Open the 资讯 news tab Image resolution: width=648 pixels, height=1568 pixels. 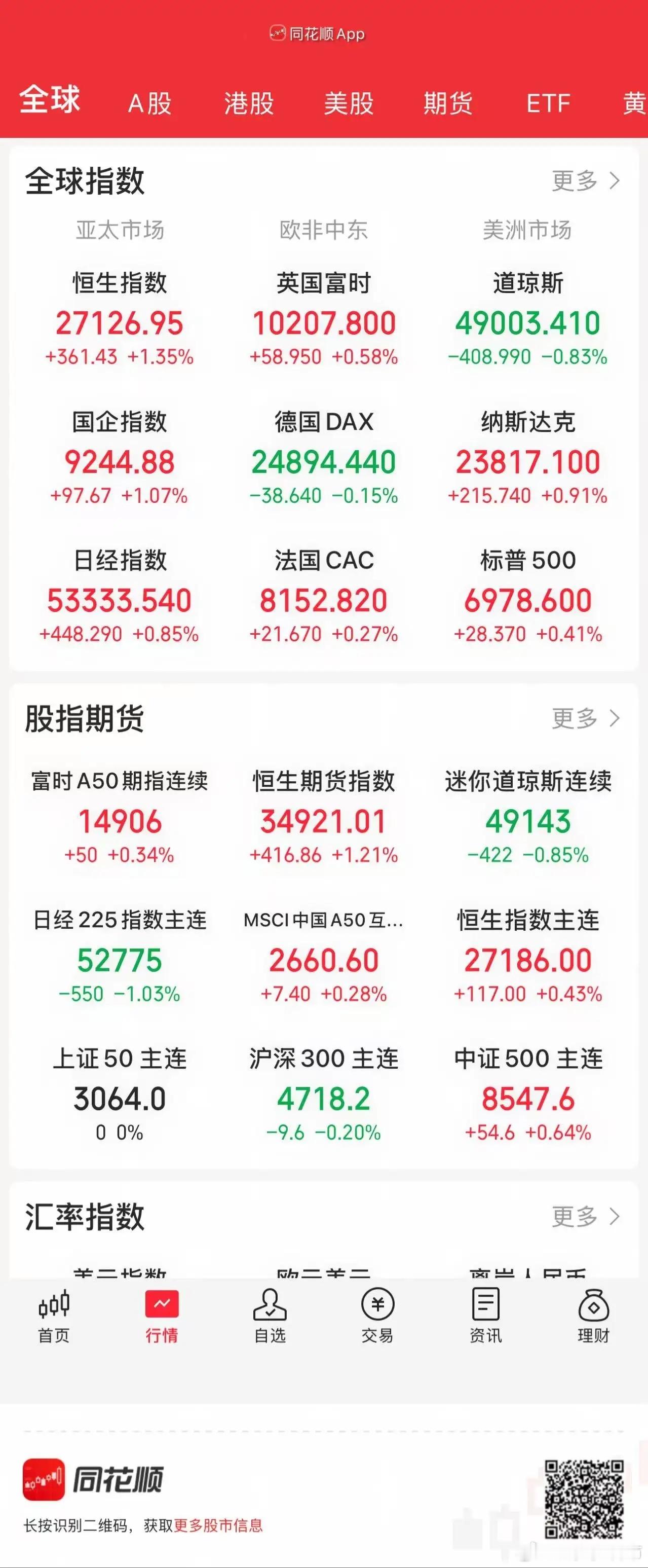pos(485,1317)
